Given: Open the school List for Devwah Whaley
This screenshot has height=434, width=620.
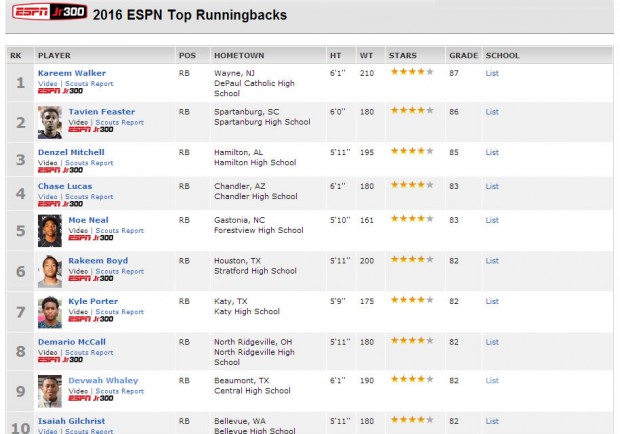Looking at the screenshot, I should 491,380.
